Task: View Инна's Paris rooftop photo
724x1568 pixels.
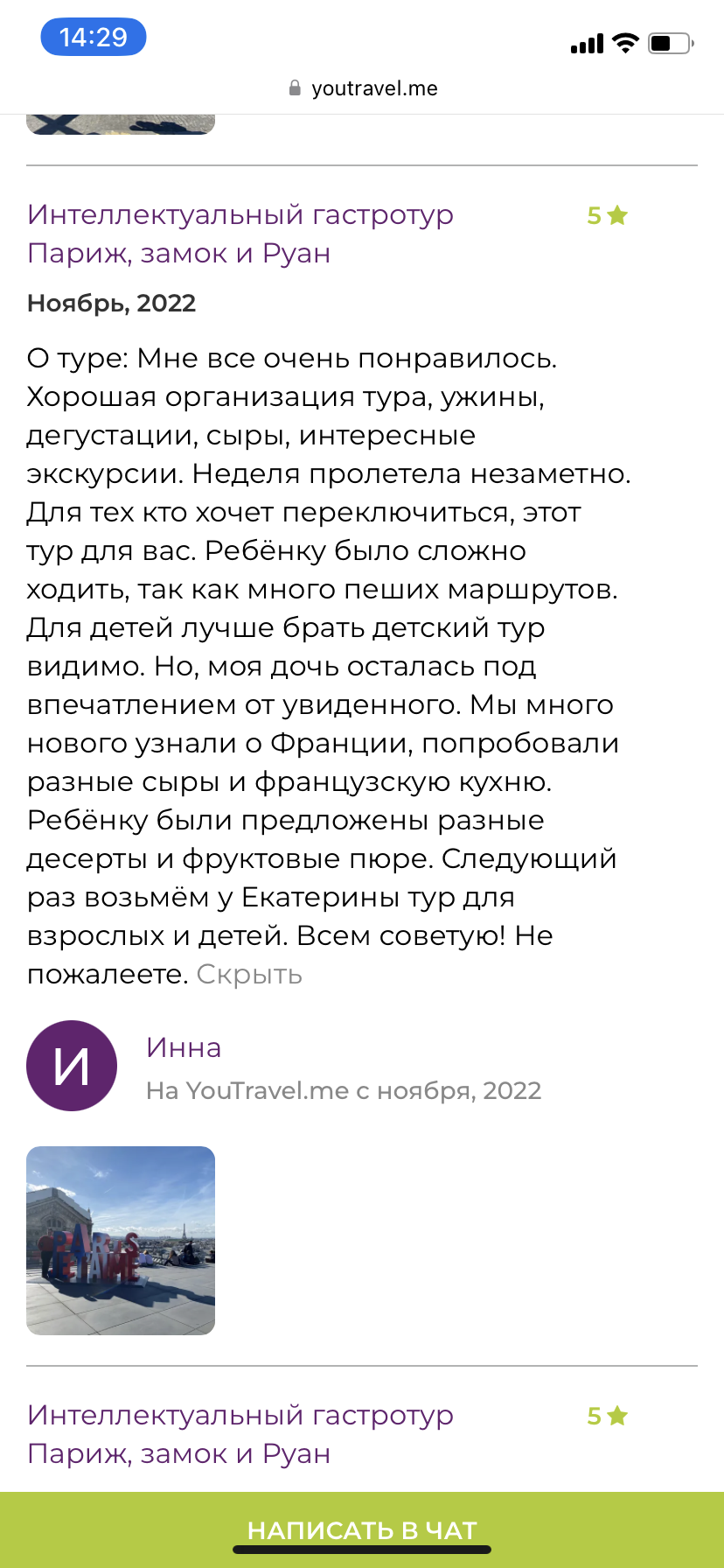Action: point(121,1240)
